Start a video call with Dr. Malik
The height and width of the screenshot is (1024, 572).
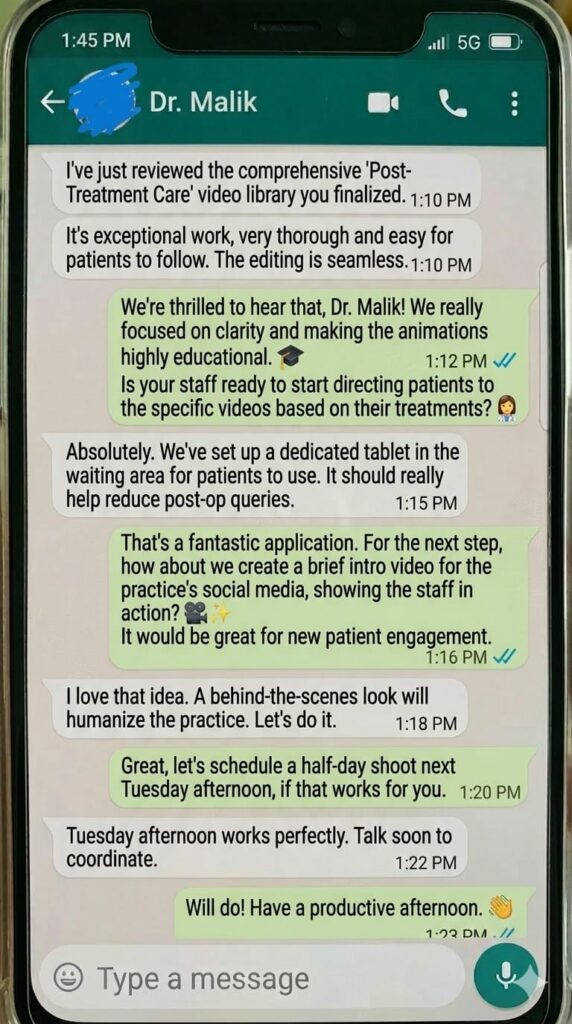pos(383,103)
